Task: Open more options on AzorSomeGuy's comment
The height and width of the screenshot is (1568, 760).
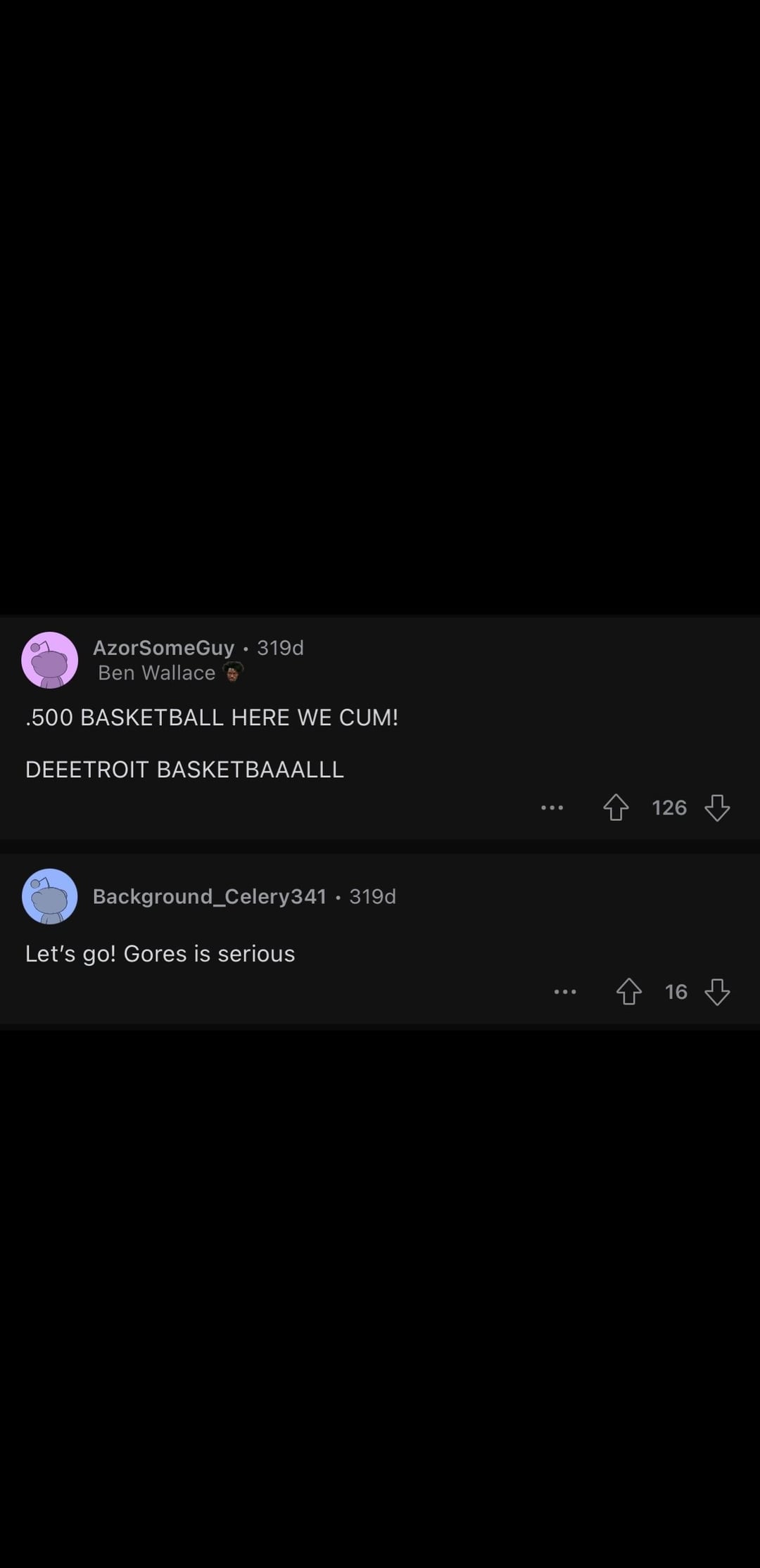Action: click(552, 808)
